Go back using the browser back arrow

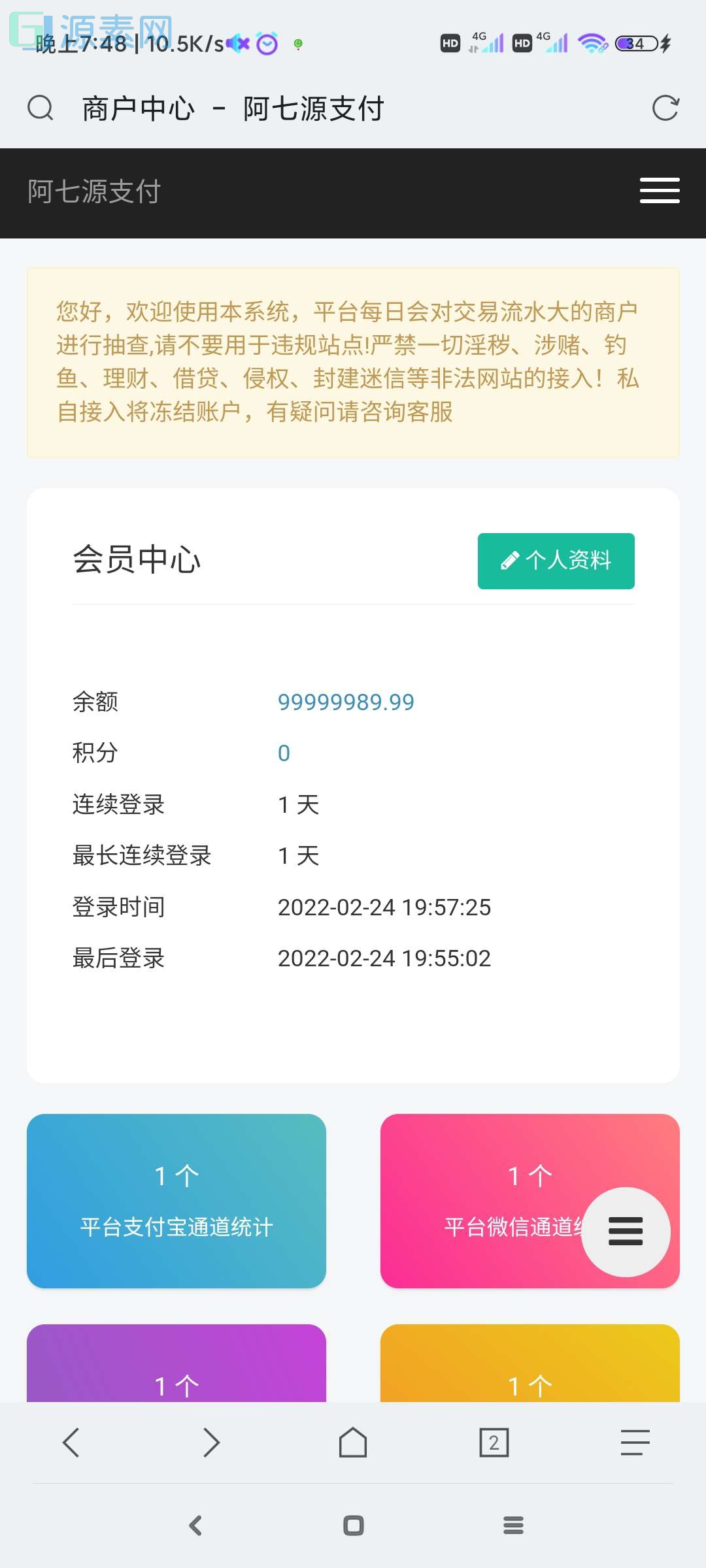click(72, 1443)
